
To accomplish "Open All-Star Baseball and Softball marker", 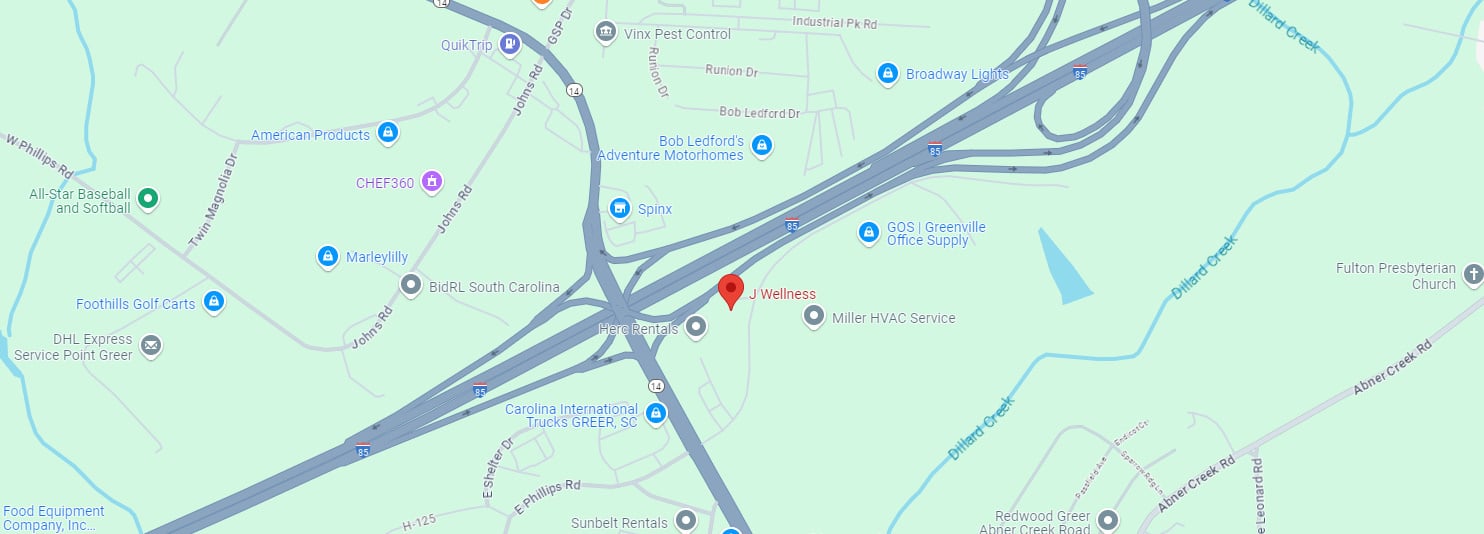I will click(x=148, y=199).
